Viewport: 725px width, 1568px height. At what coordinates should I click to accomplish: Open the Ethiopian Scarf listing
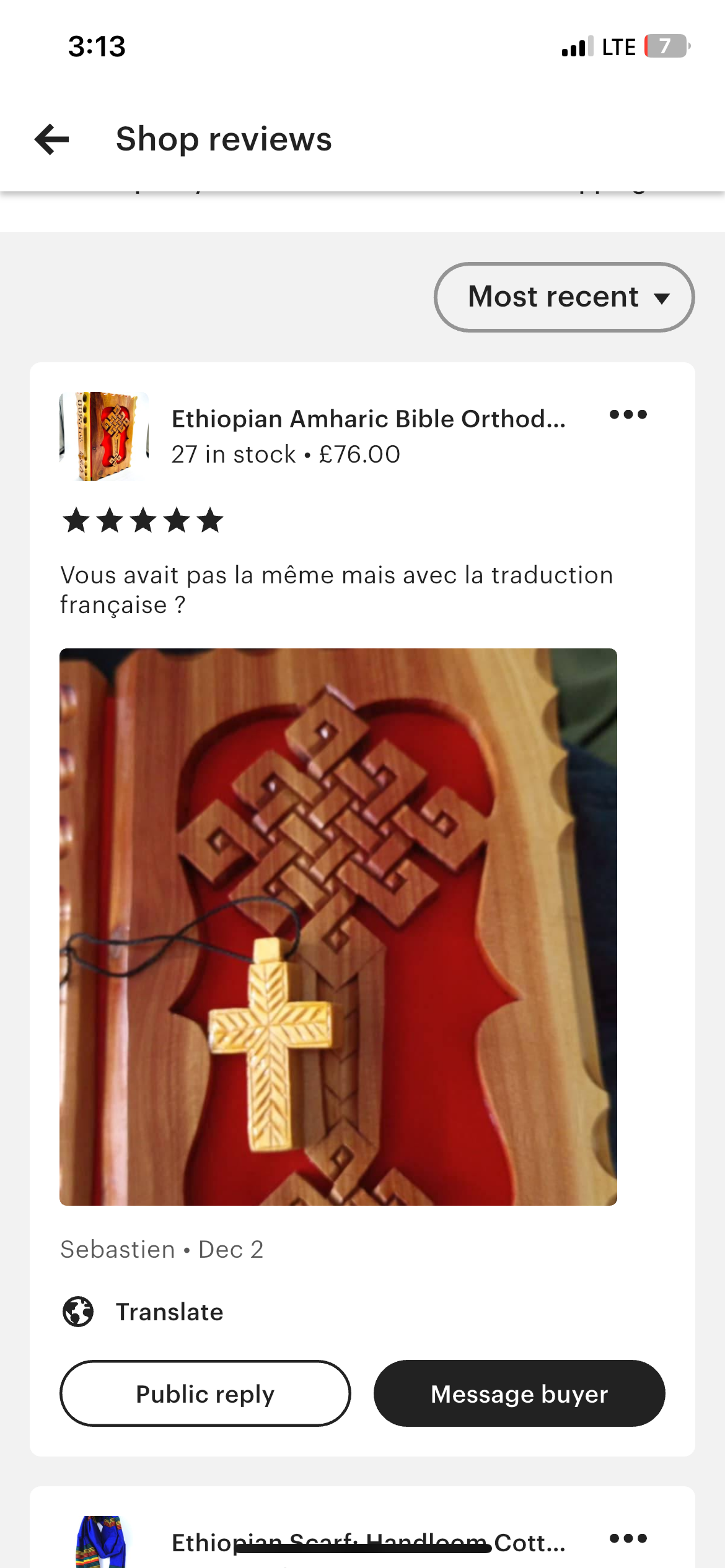coord(368,1543)
